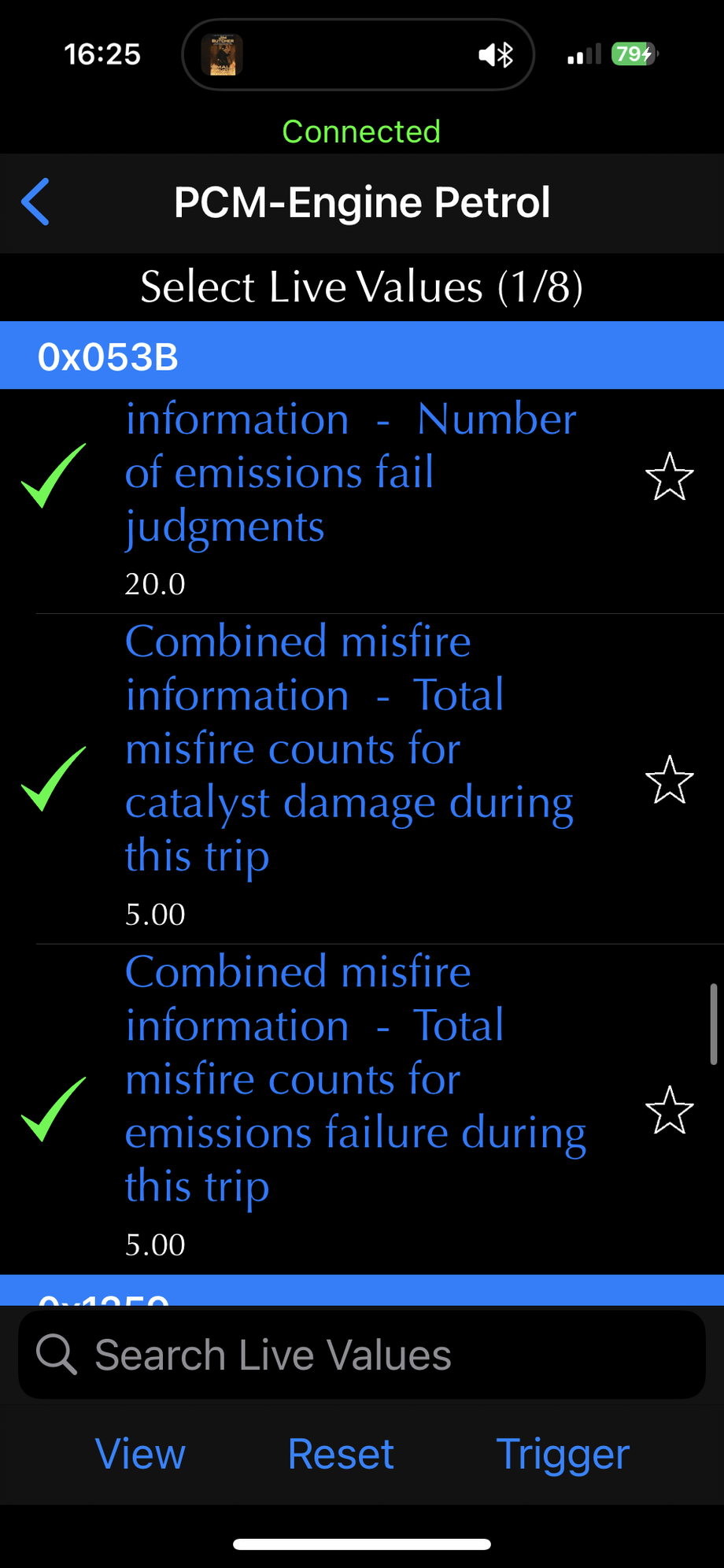Uncheck total misfire counts for catalyst damage
Screen dimensions: 724x1568
54,779
